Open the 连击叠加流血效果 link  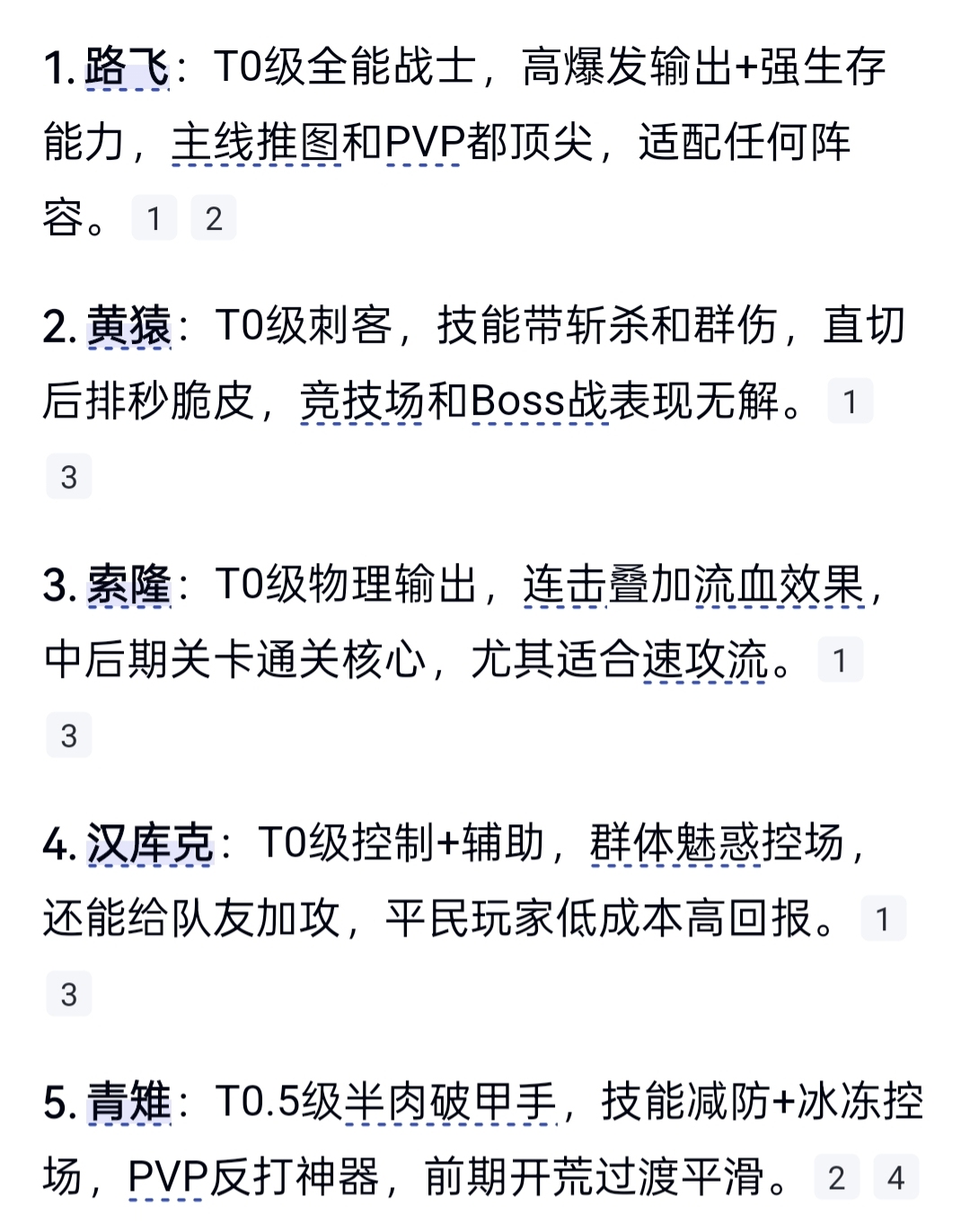coord(693,585)
